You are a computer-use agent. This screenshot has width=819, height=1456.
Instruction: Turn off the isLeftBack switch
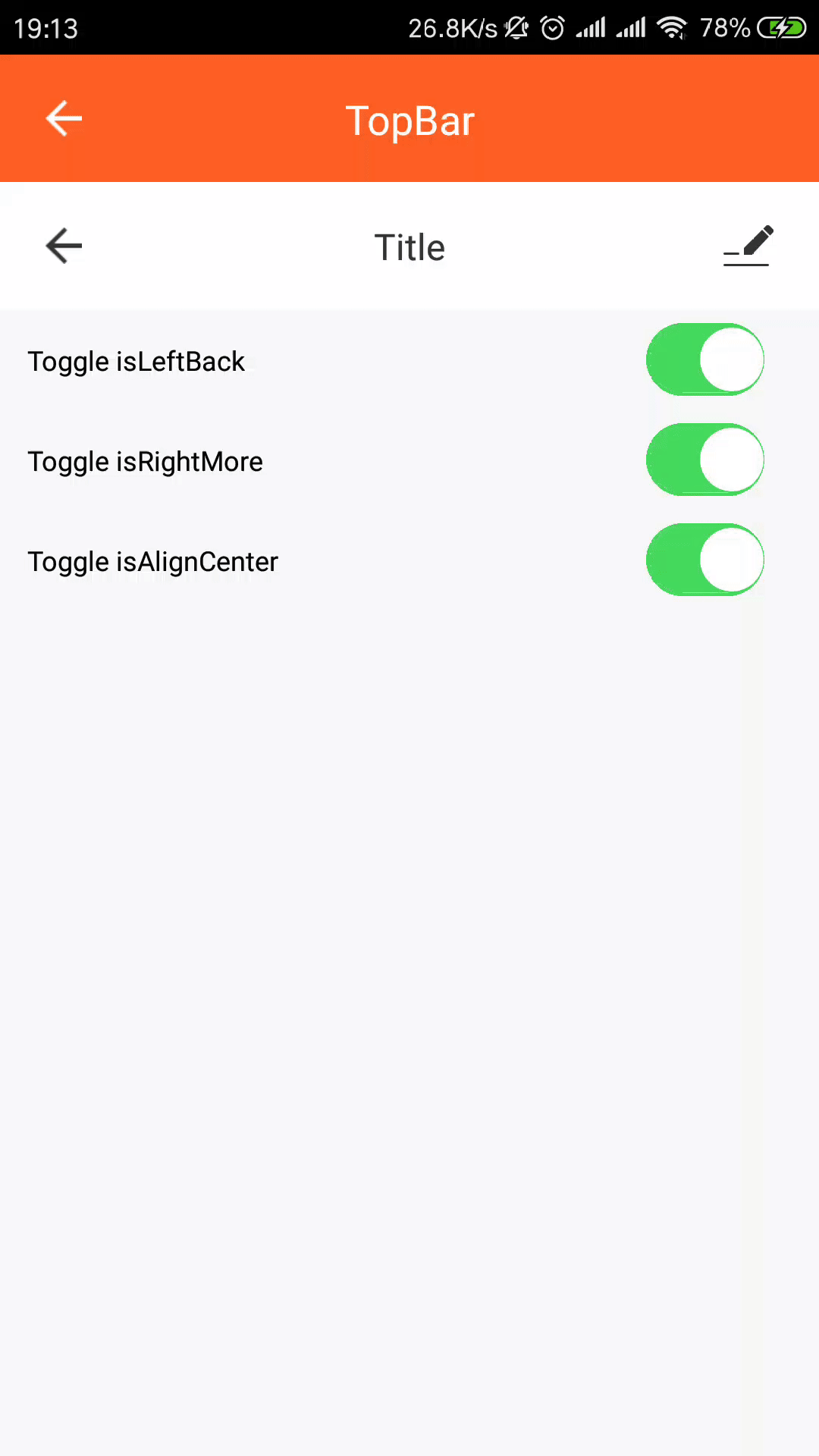[705, 359]
